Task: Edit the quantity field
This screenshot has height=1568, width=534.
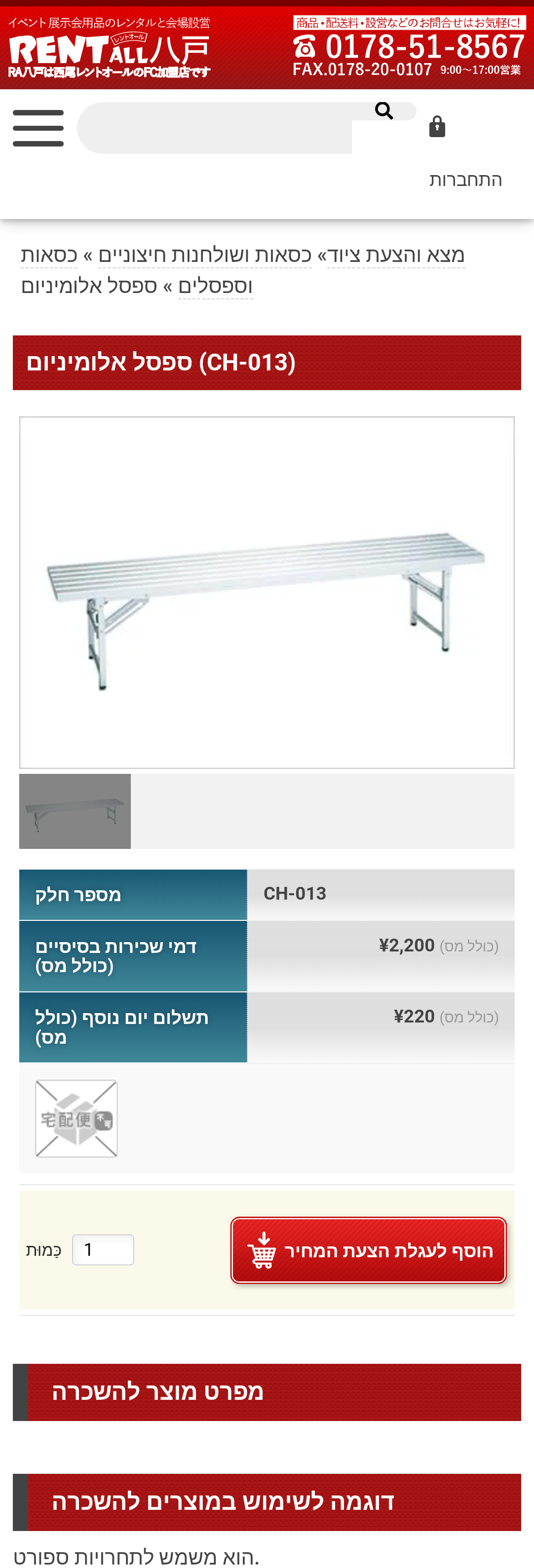Action: coord(103,1249)
